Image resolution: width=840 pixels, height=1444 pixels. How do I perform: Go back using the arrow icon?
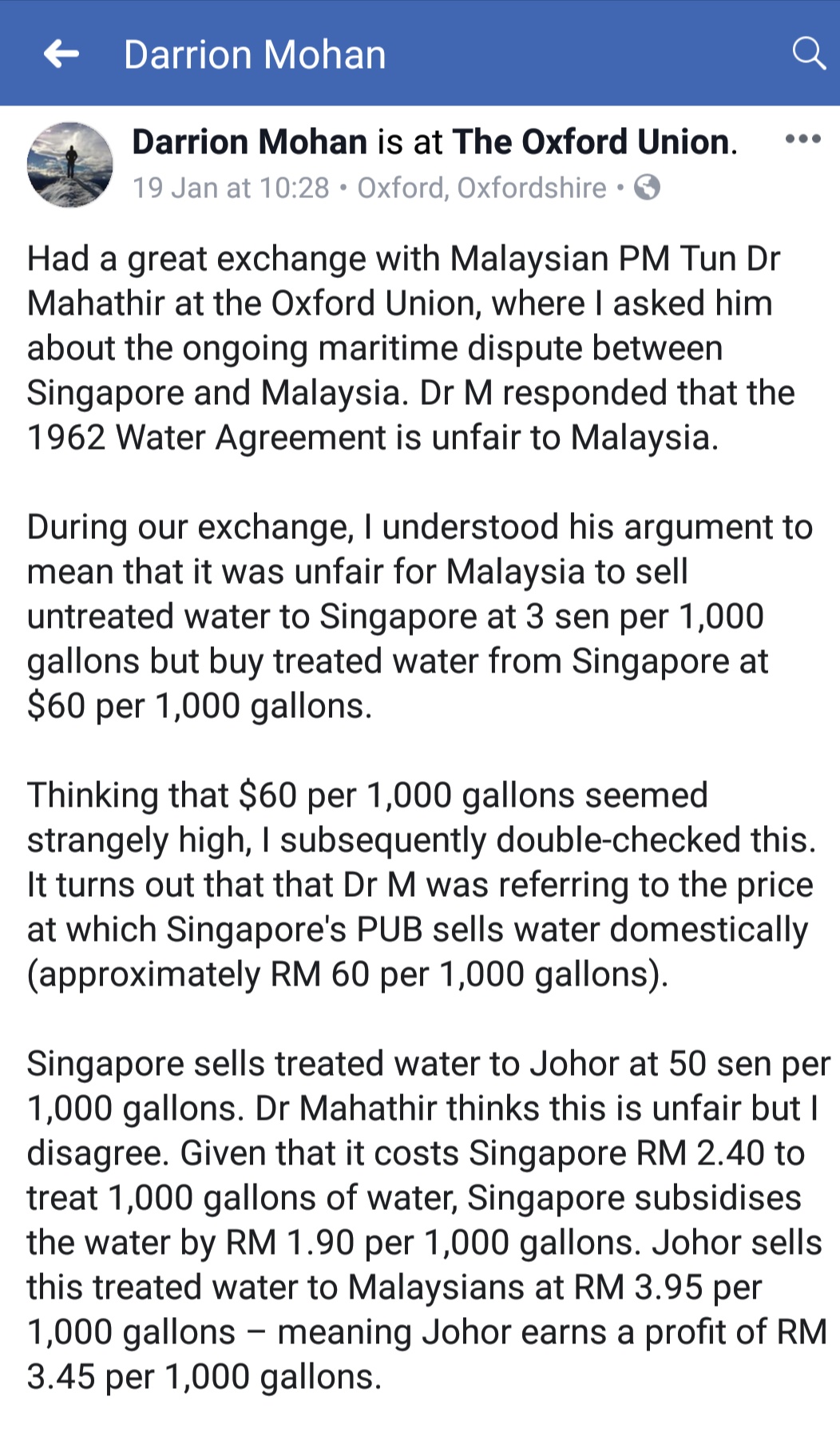click(61, 54)
